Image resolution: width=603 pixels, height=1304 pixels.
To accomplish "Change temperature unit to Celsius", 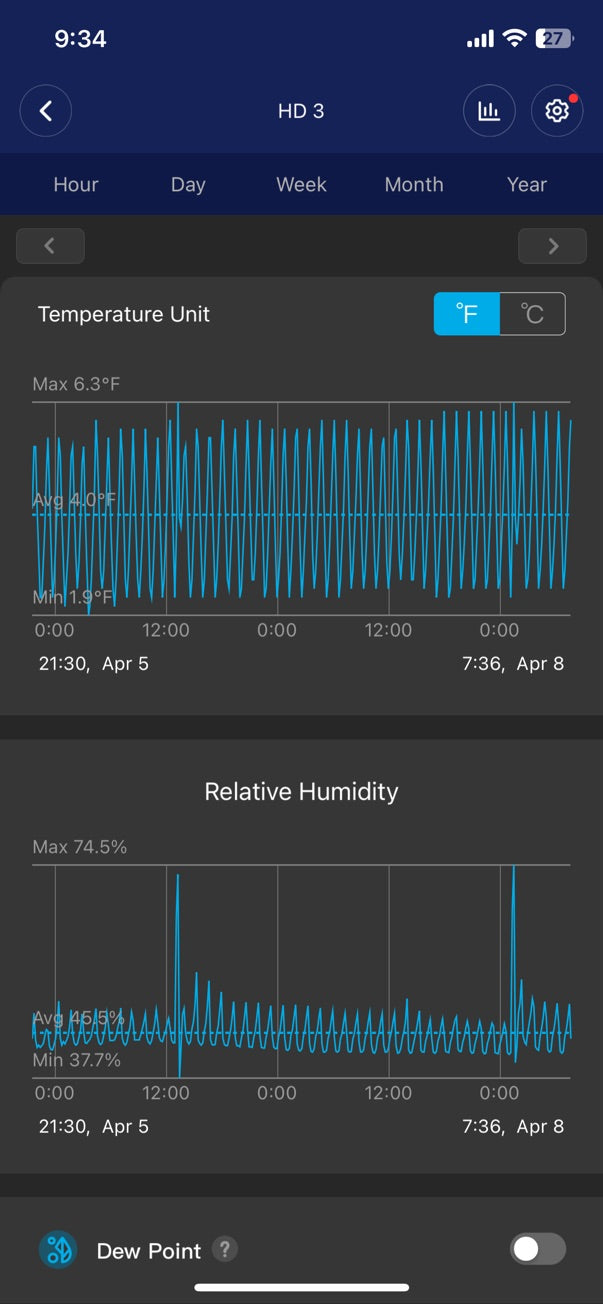I will [x=532, y=314].
